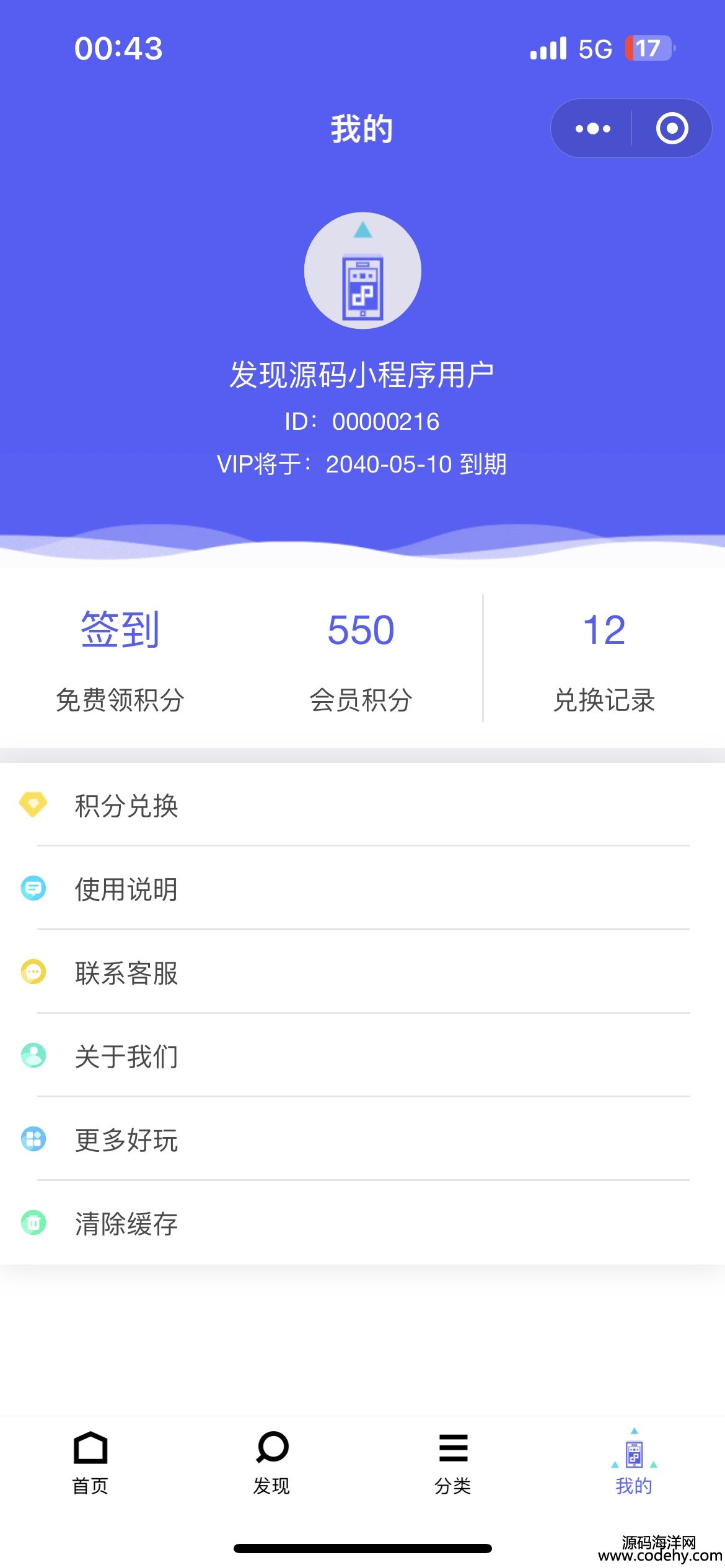
Task: Open 更多好玩 for more fun
Action: pos(362,1139)
